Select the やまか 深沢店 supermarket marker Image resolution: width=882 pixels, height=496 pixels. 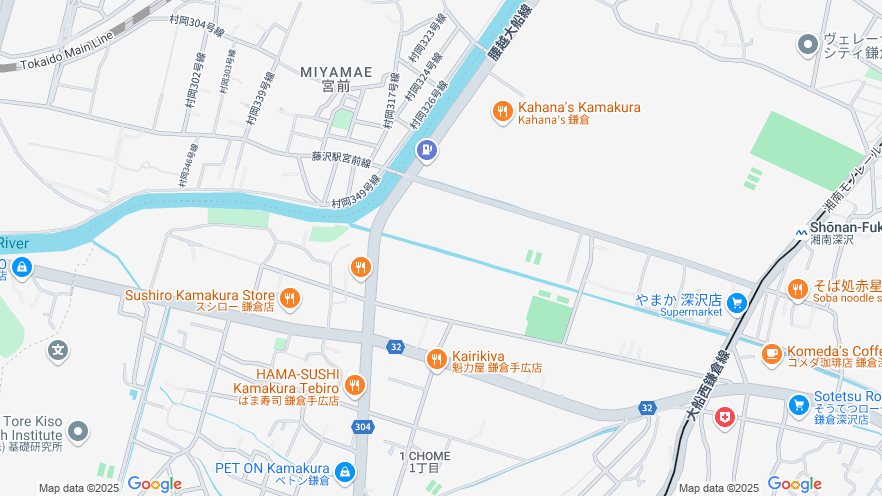pos(737,302)
